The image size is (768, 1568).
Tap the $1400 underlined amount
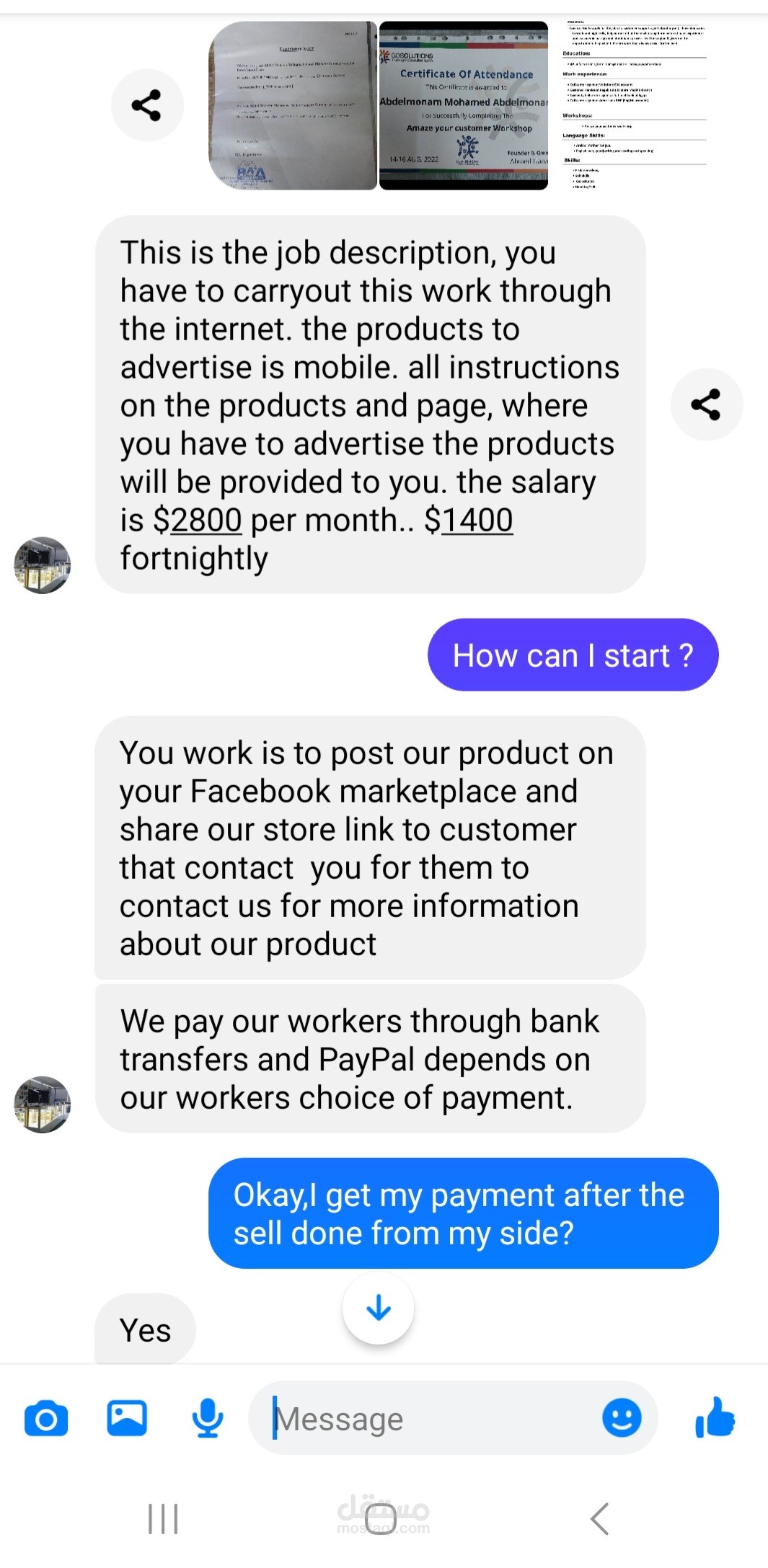[x=469, y=520]
